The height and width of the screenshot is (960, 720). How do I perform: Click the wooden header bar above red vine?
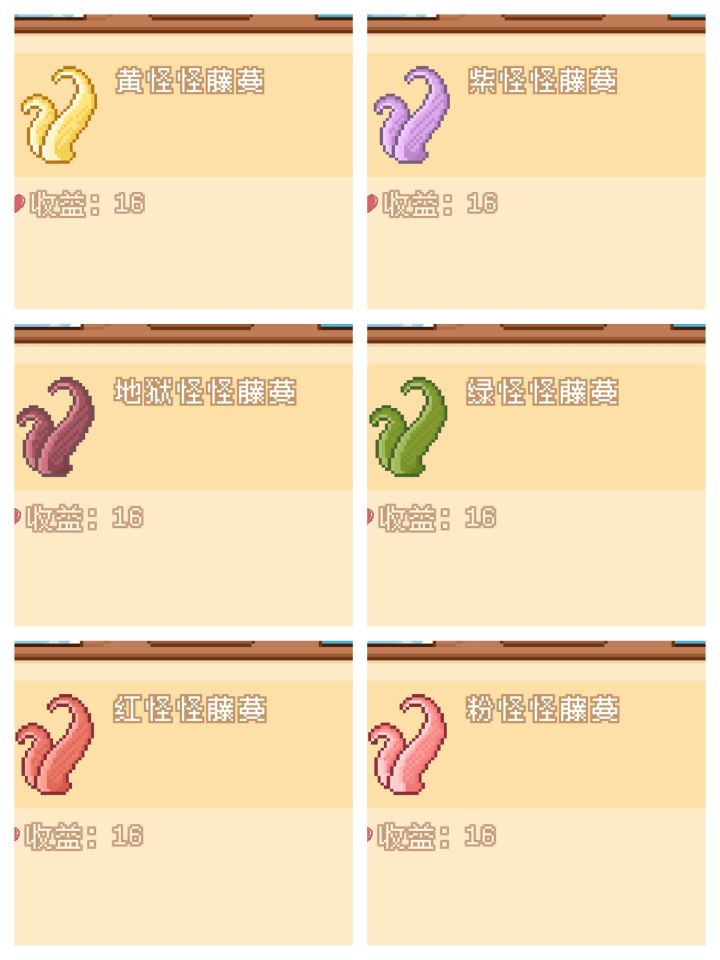(180, 650)
